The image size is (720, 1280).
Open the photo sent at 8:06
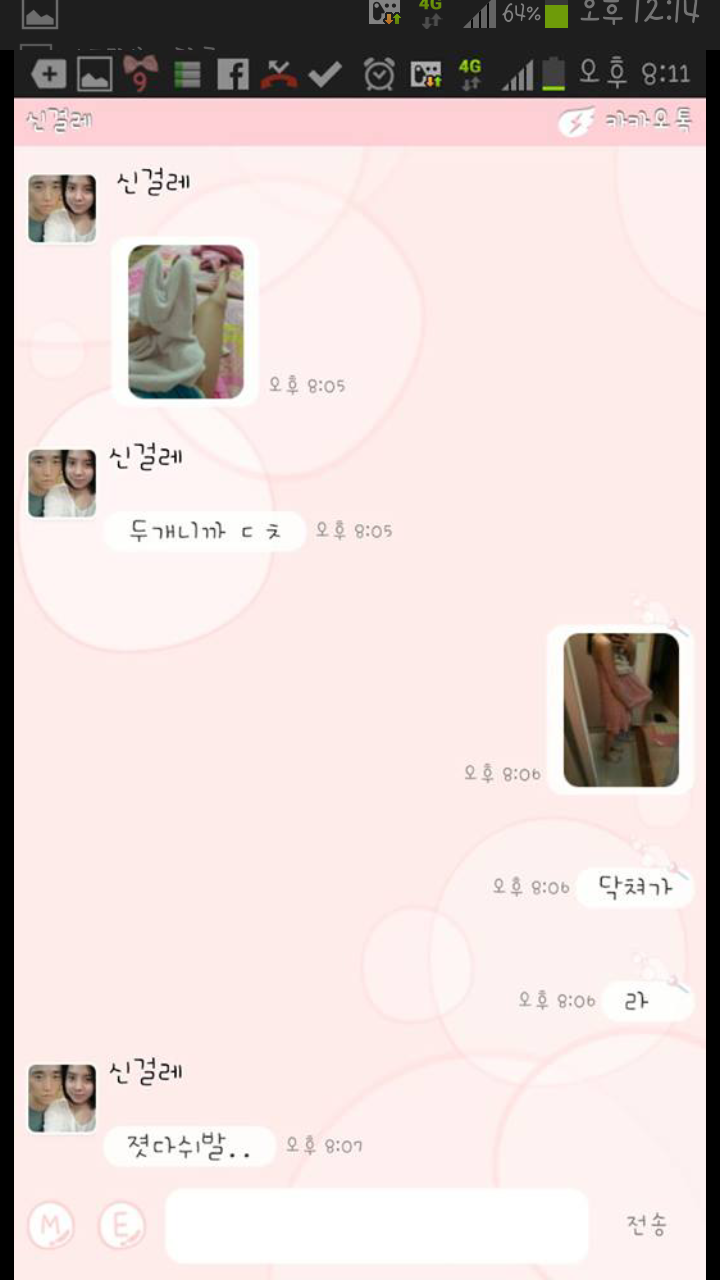point(621,710)
